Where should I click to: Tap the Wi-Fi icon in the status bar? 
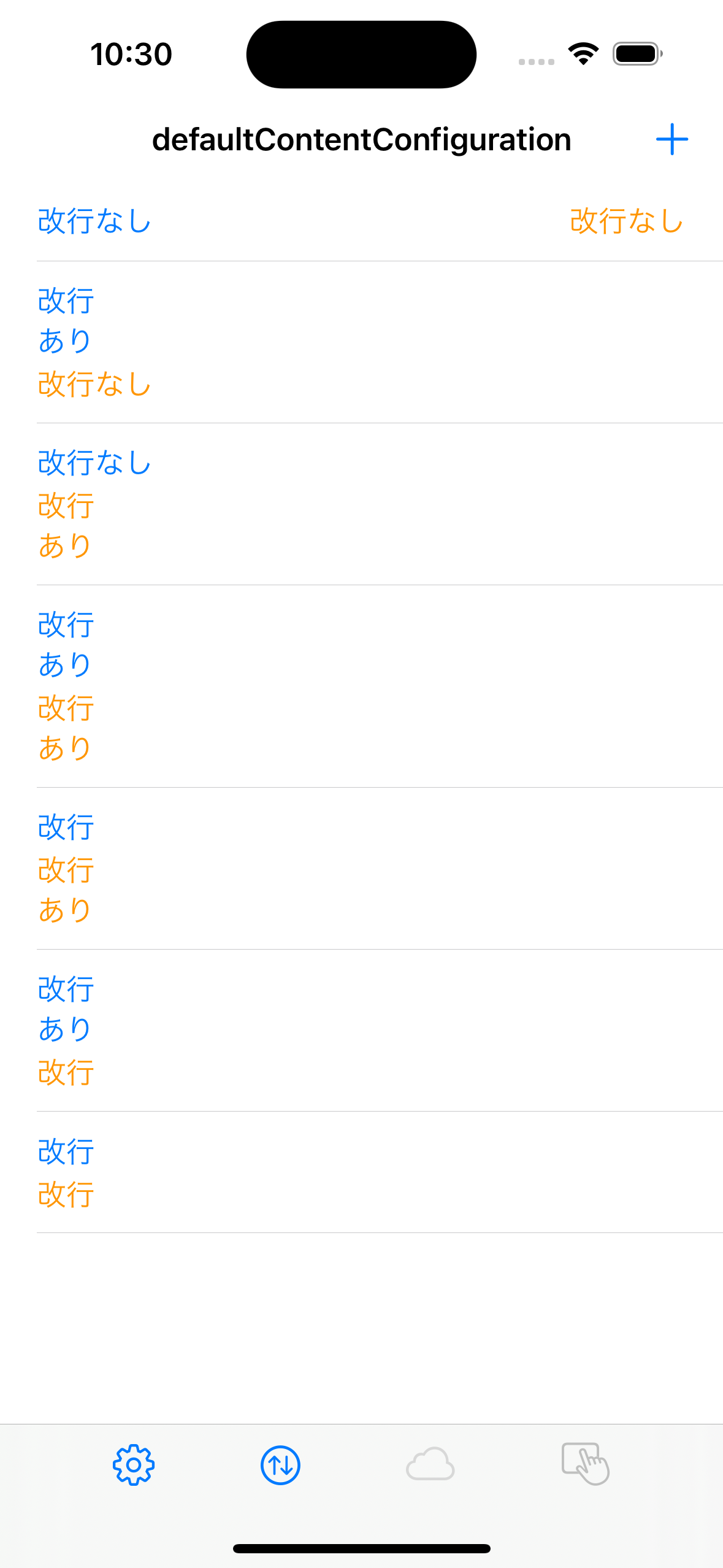point(581,54)
